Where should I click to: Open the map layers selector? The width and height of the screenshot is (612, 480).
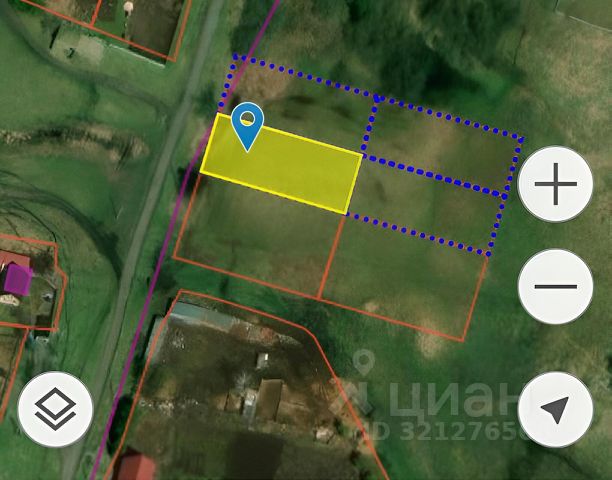55,409
